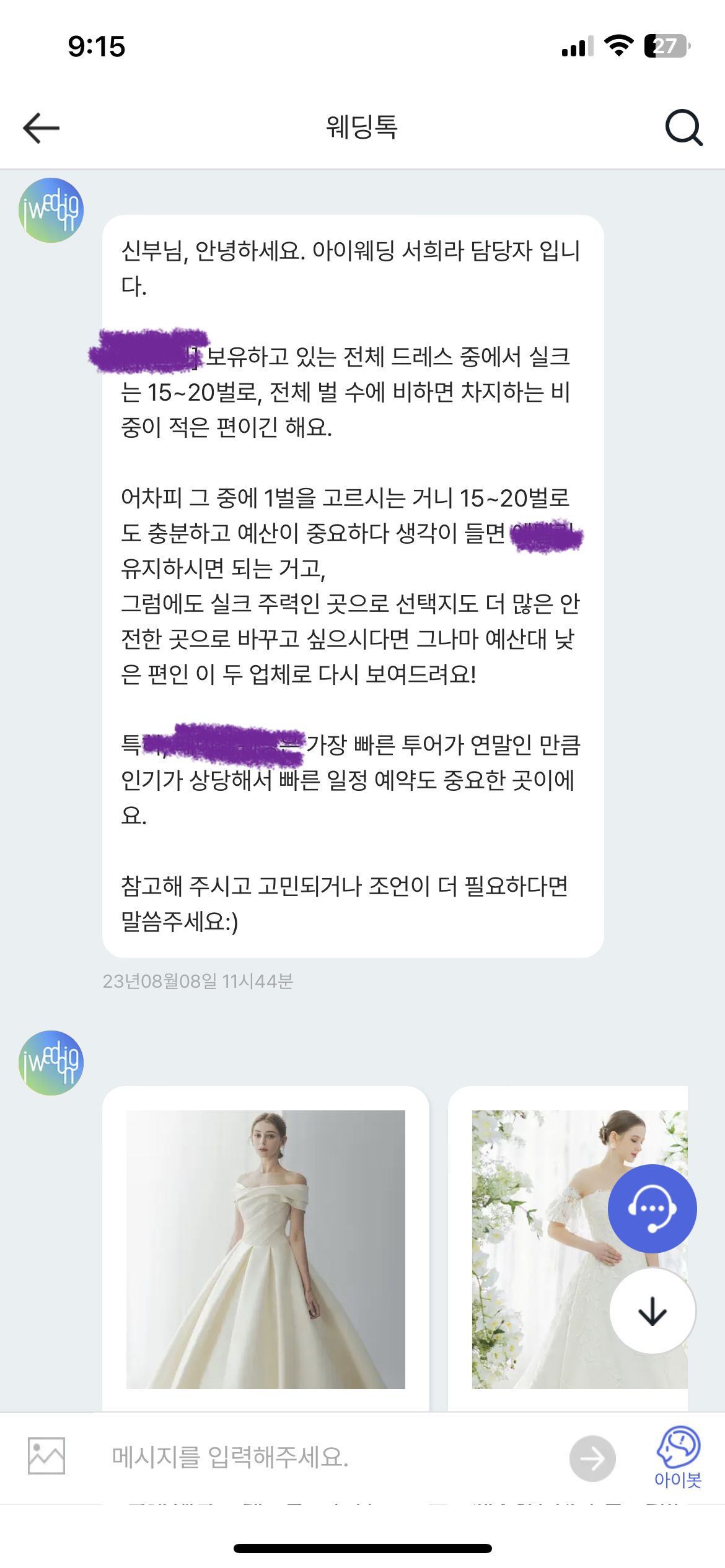725x1568 pixels.
Task: Go back using the arrow icon
Action: (41, 128)
